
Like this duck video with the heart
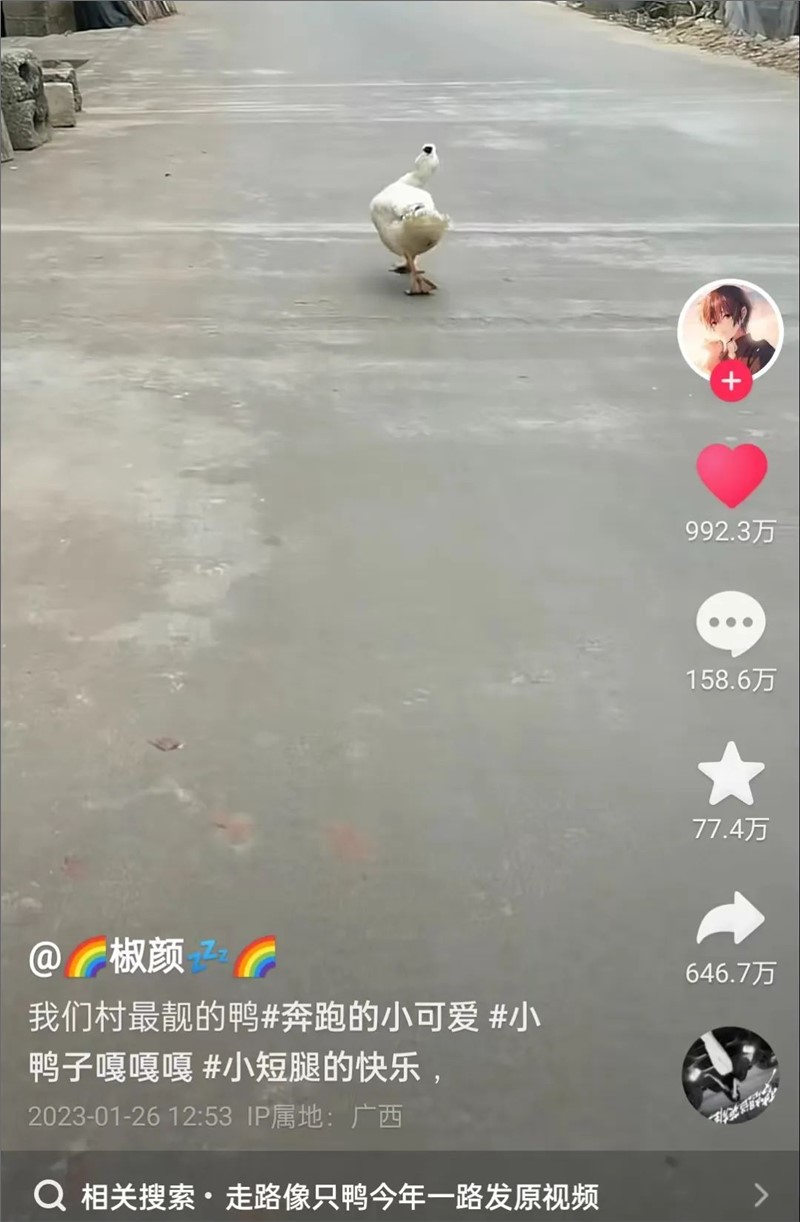point(732,475)
